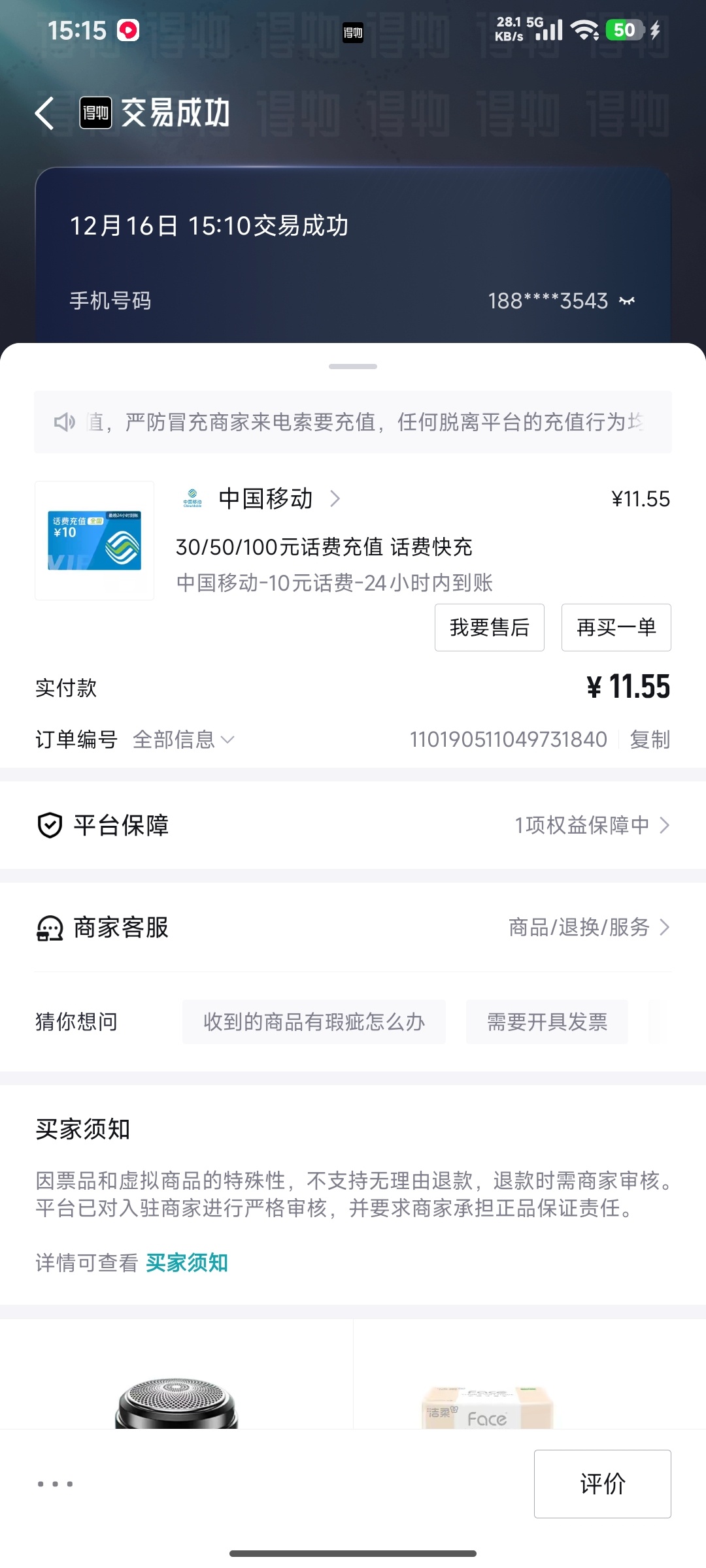Tap 再买一单 to reorder
Screen dimensions: 706x1568
(x=616, y=628)
